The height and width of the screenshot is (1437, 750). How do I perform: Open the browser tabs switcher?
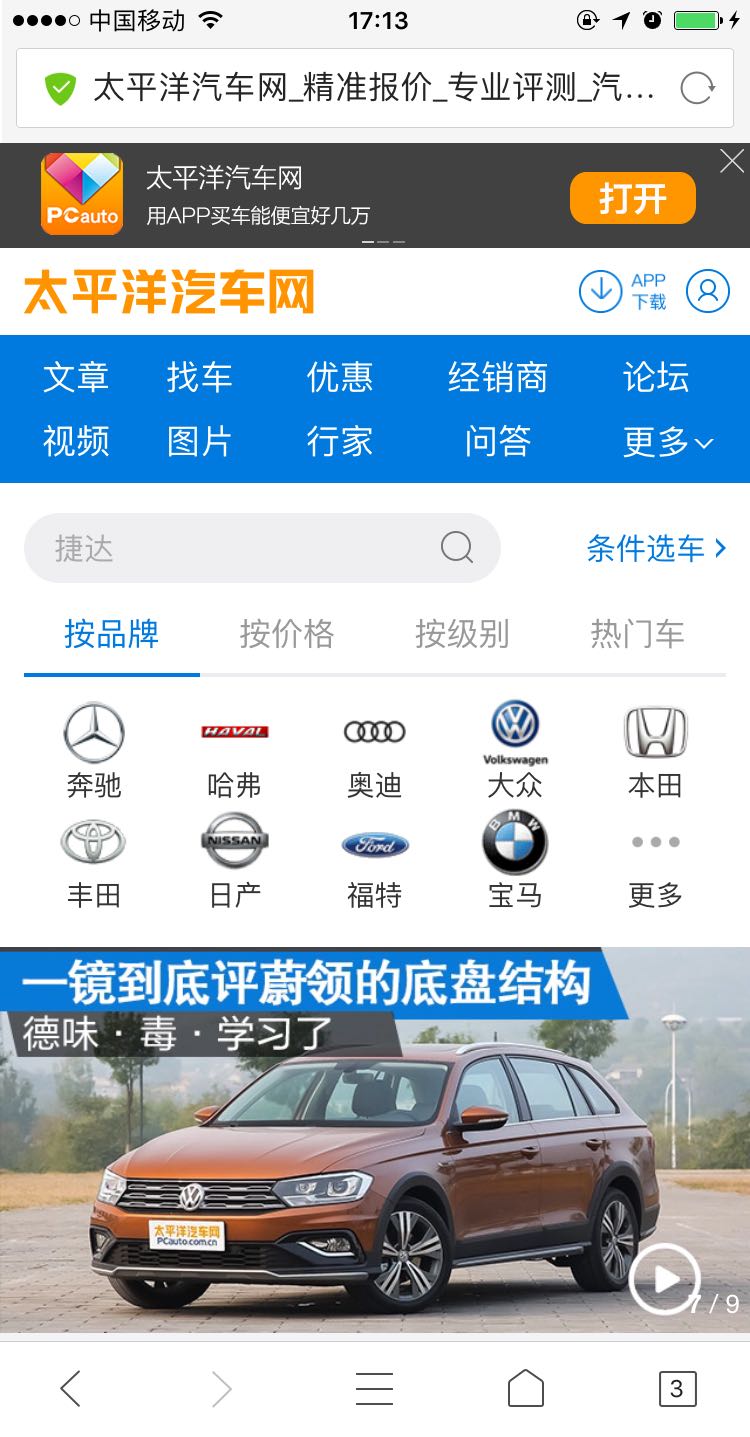click(x=677, y=1388)
